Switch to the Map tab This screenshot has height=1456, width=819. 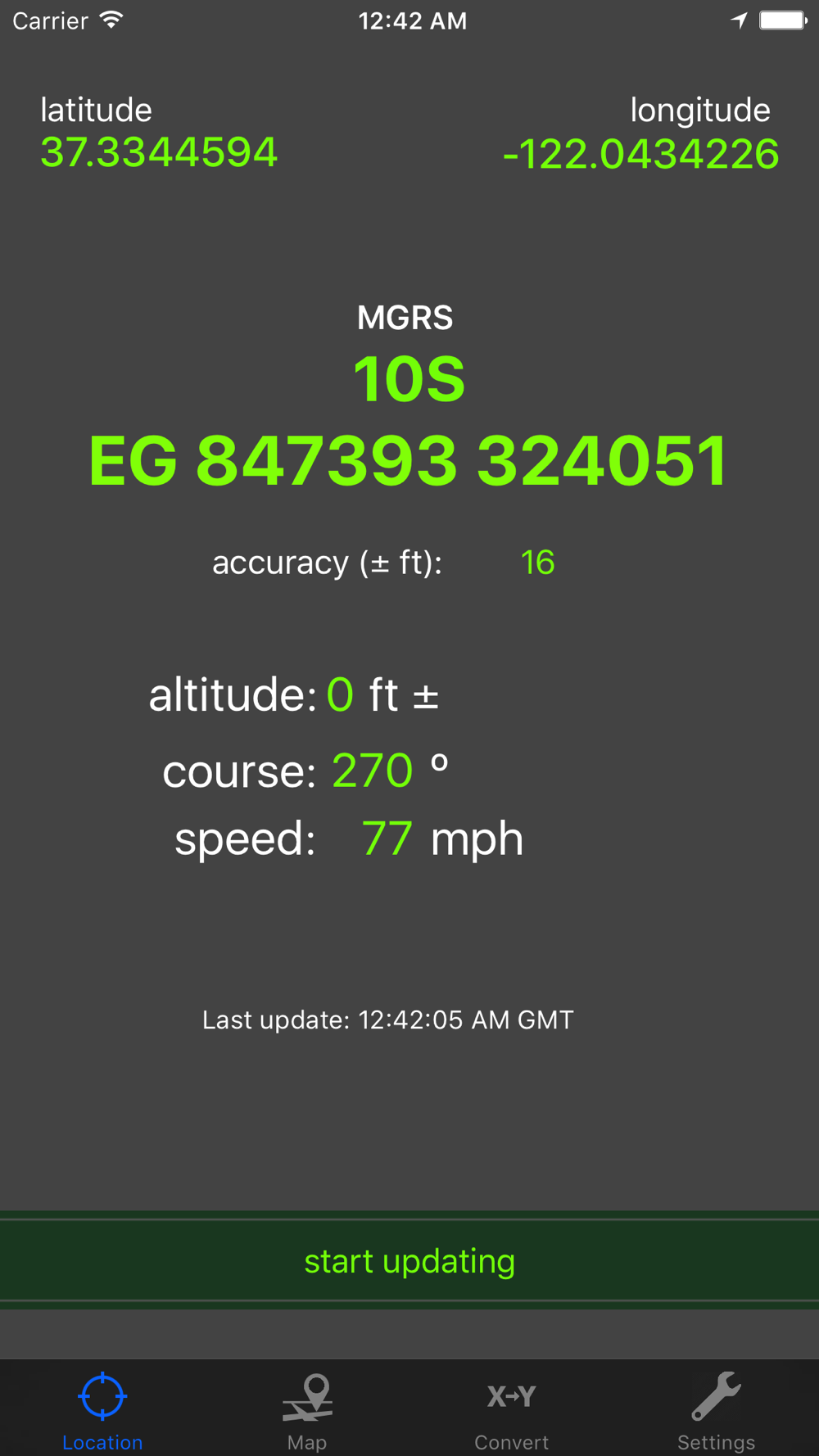pyautogui.click(x=307, y=1410)
